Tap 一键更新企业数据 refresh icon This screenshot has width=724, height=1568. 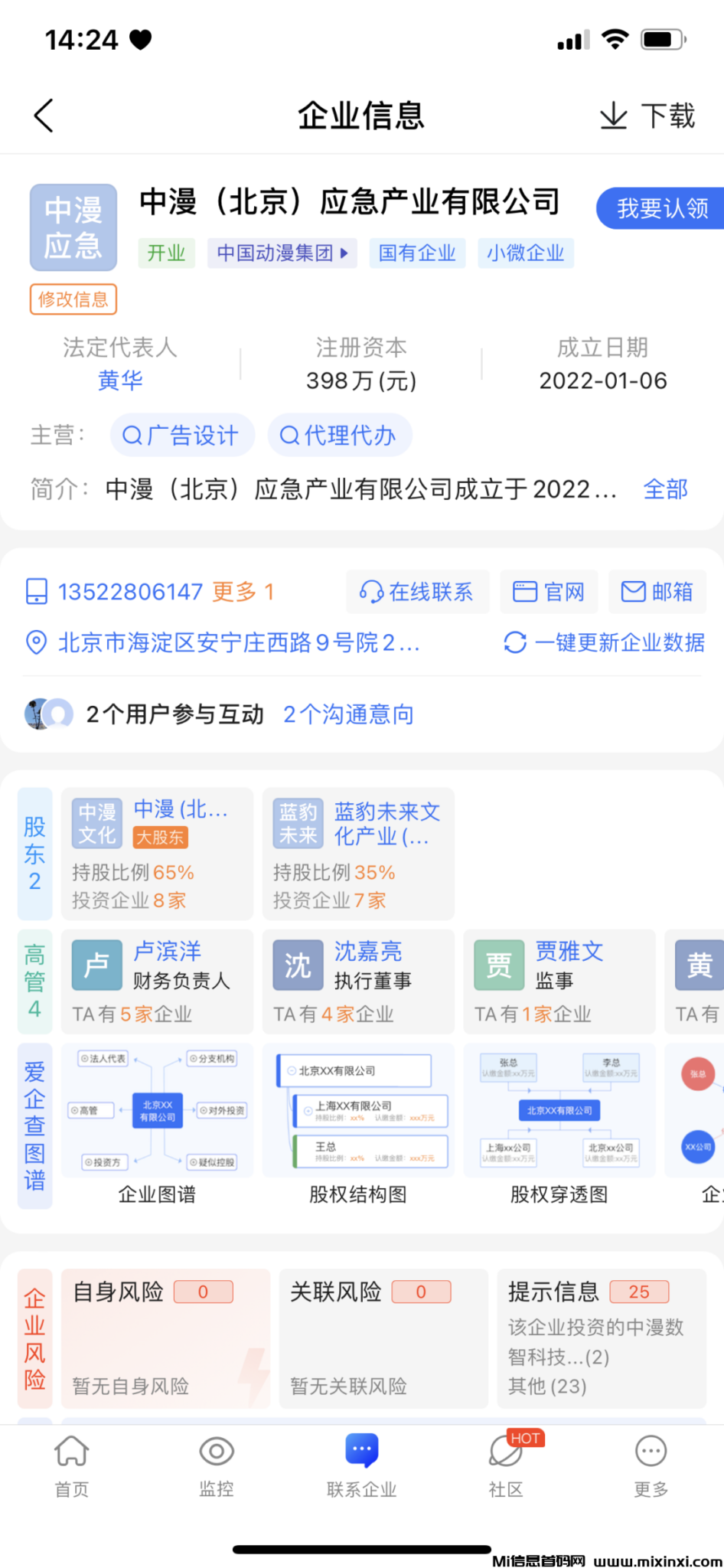coord(517,643)
